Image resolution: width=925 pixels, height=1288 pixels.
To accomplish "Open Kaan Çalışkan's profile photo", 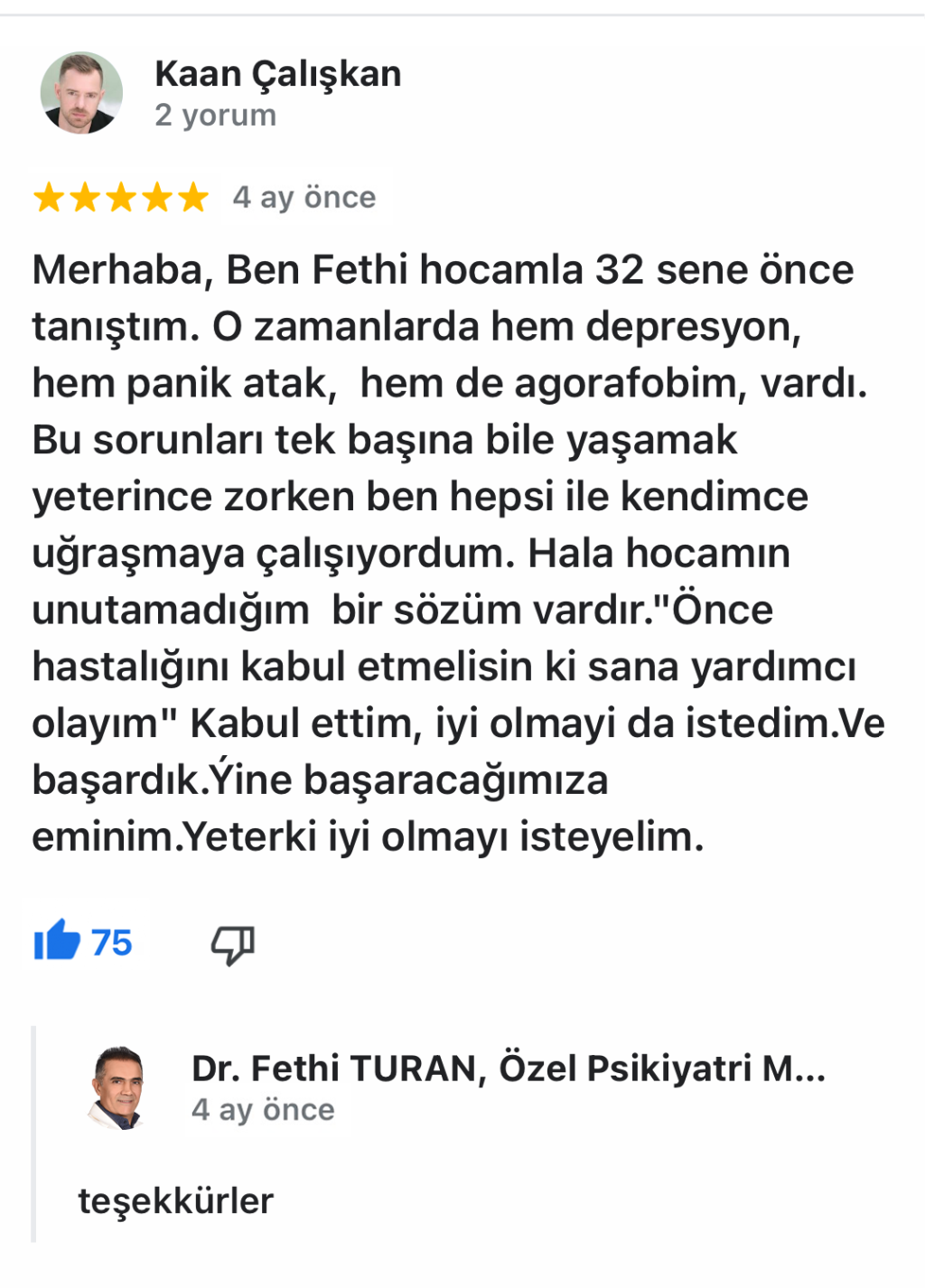I will tap(81, 93).
